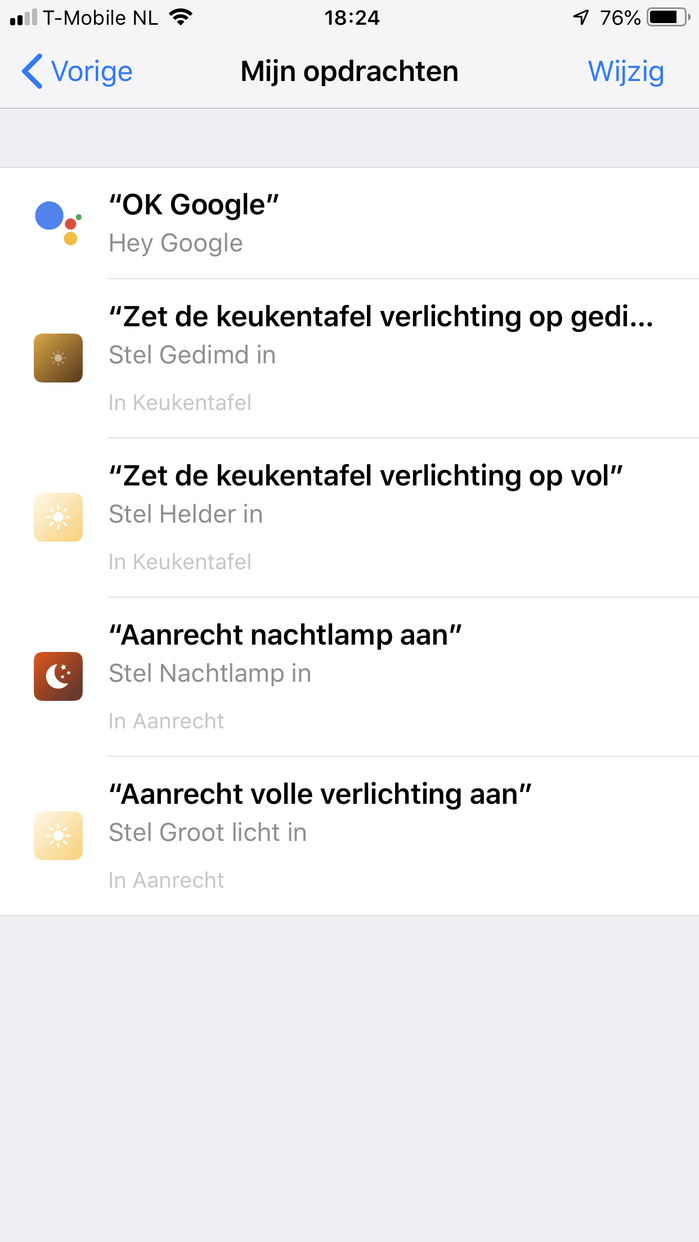Tap Wijzig to edit the shortcuts

(x=625, y=72)
